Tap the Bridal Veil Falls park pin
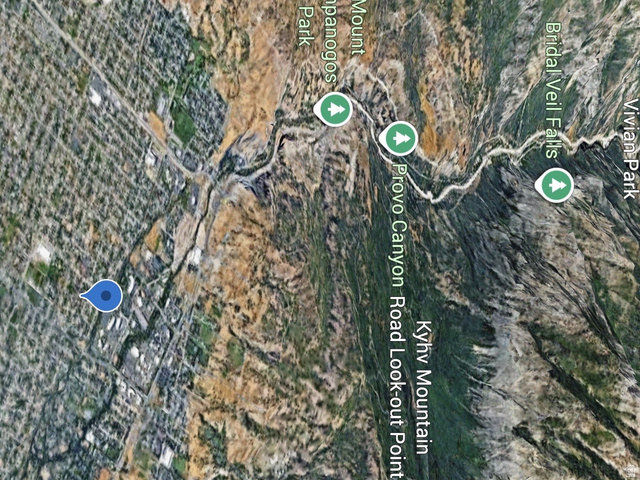This screenshot has width=640, height=480. click(x=555, y=184)
